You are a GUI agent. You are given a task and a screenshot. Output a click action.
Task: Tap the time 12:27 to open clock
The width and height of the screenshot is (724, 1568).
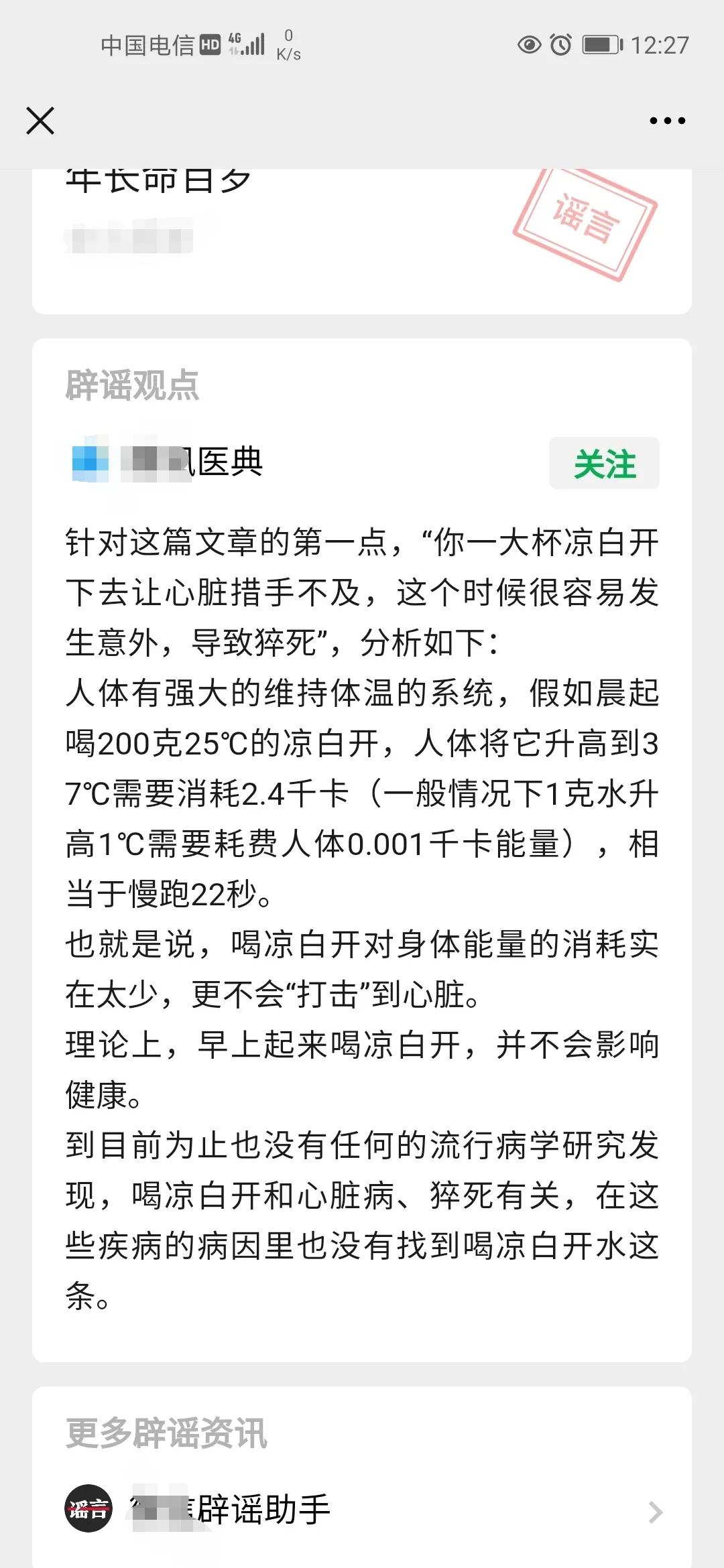tap(660, 44)
